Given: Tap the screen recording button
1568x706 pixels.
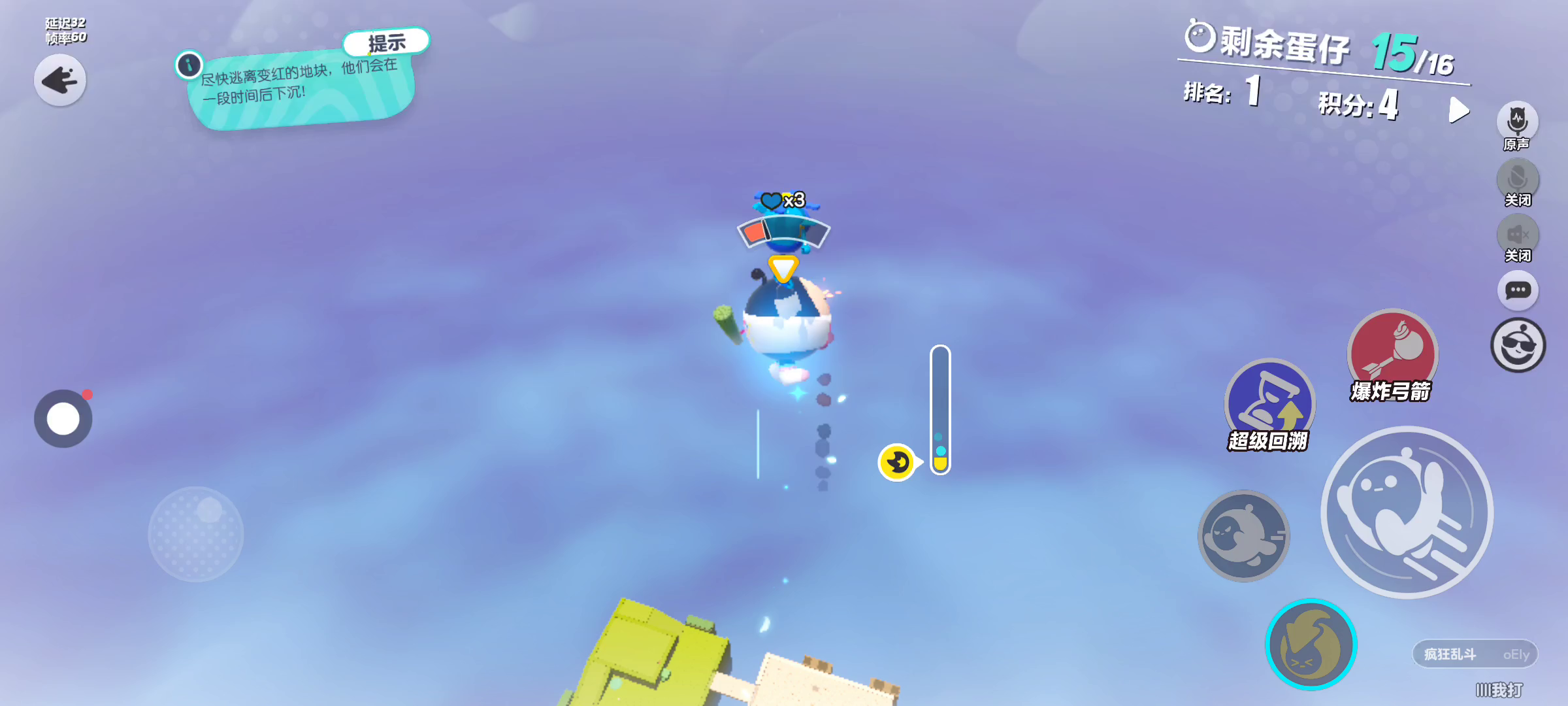Looking at the screenshot, I should (63, 419).
